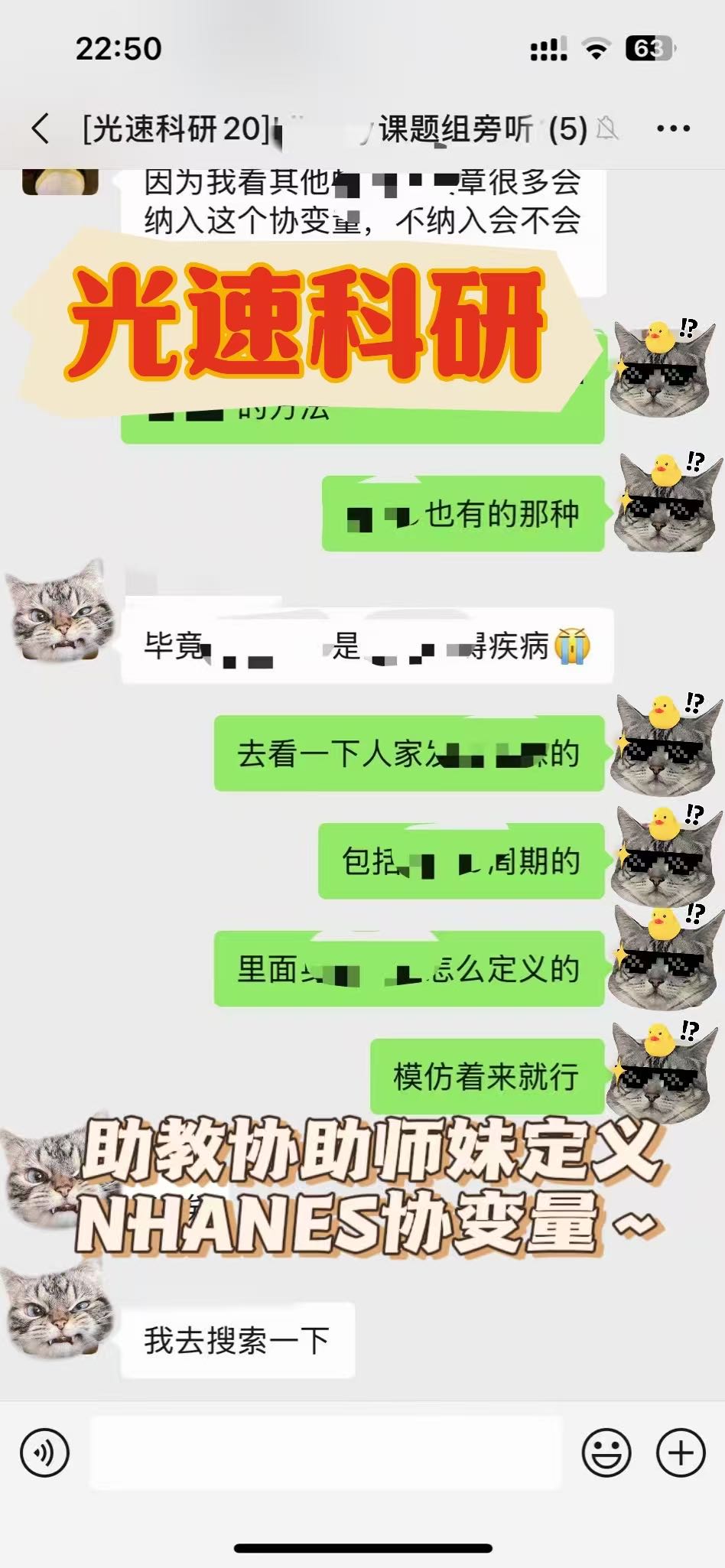Open the plus attachments menu

point(681,1453)
